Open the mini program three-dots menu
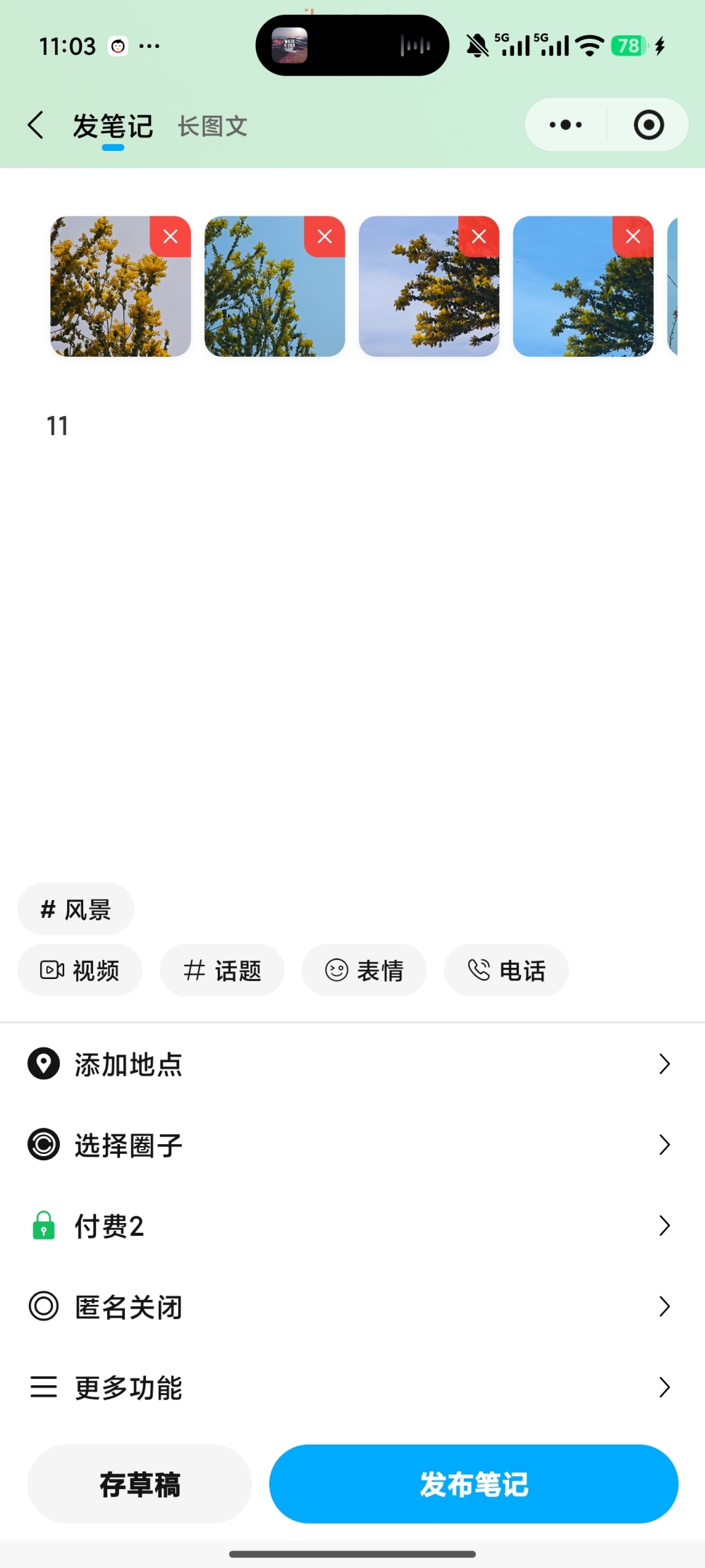 (565, 125)
